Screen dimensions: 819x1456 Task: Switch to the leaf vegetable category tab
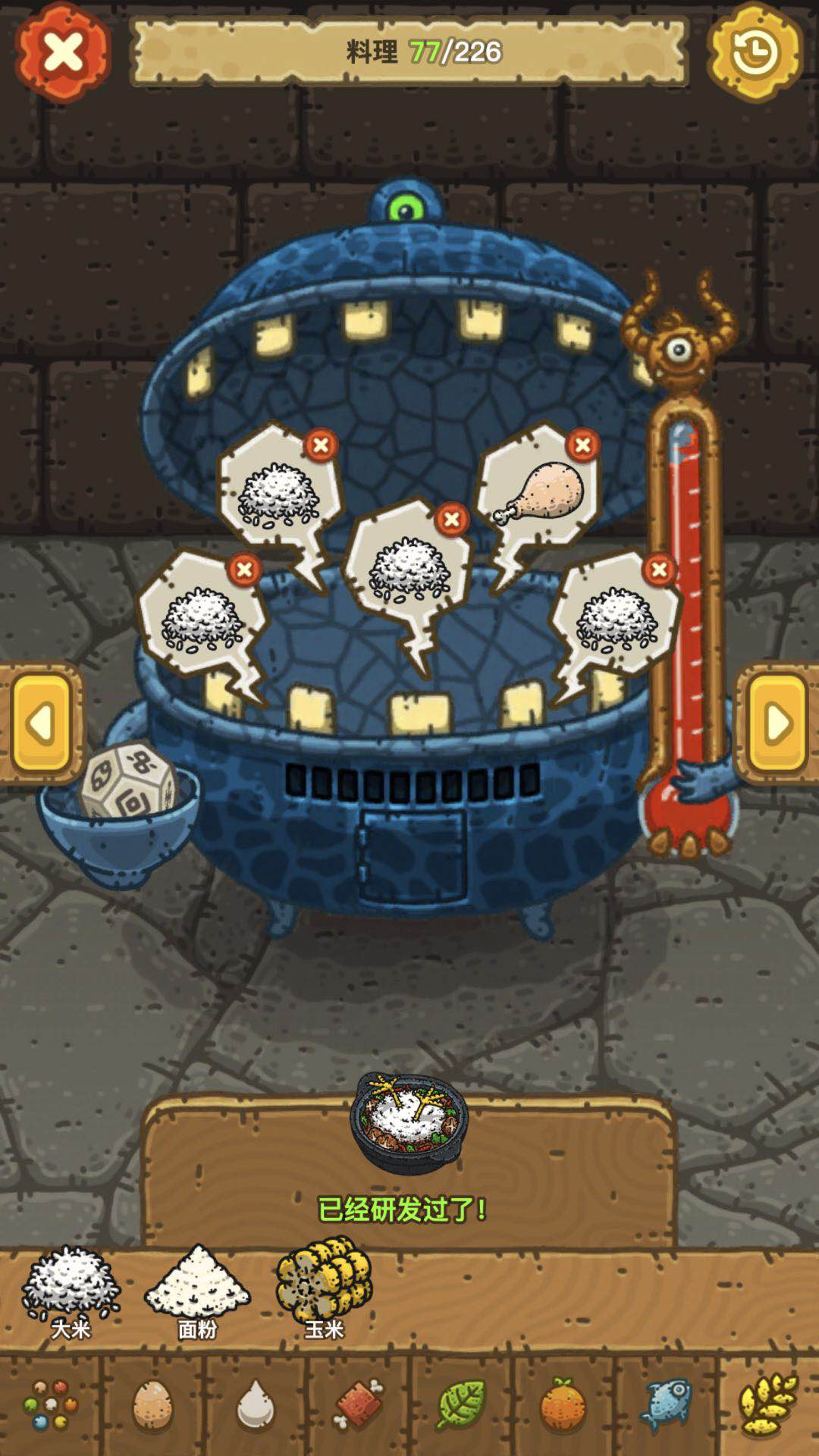[x=460, y=1405]
